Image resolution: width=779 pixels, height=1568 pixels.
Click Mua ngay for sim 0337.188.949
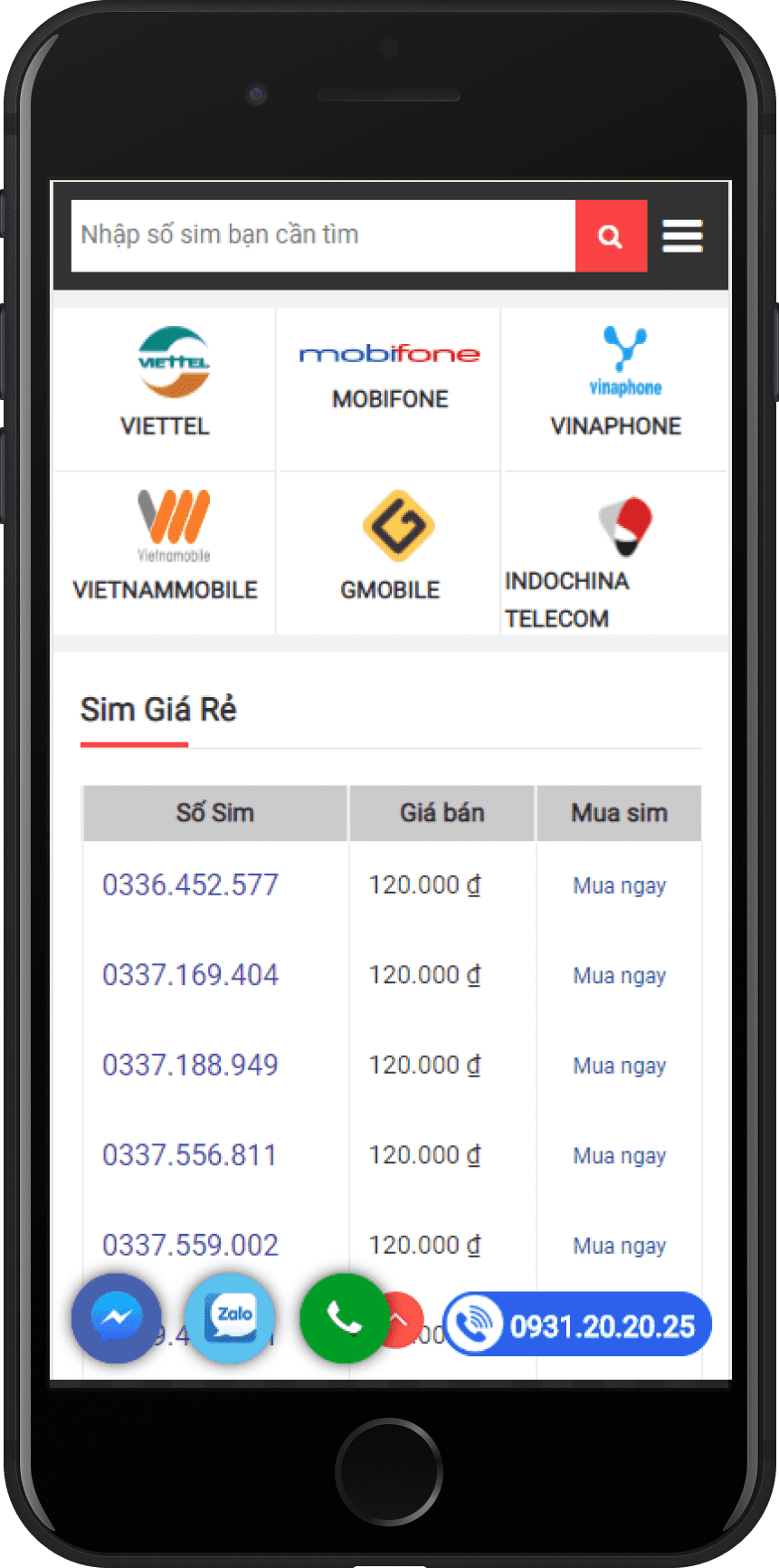pyautogui.click(x=619, y=1066)
